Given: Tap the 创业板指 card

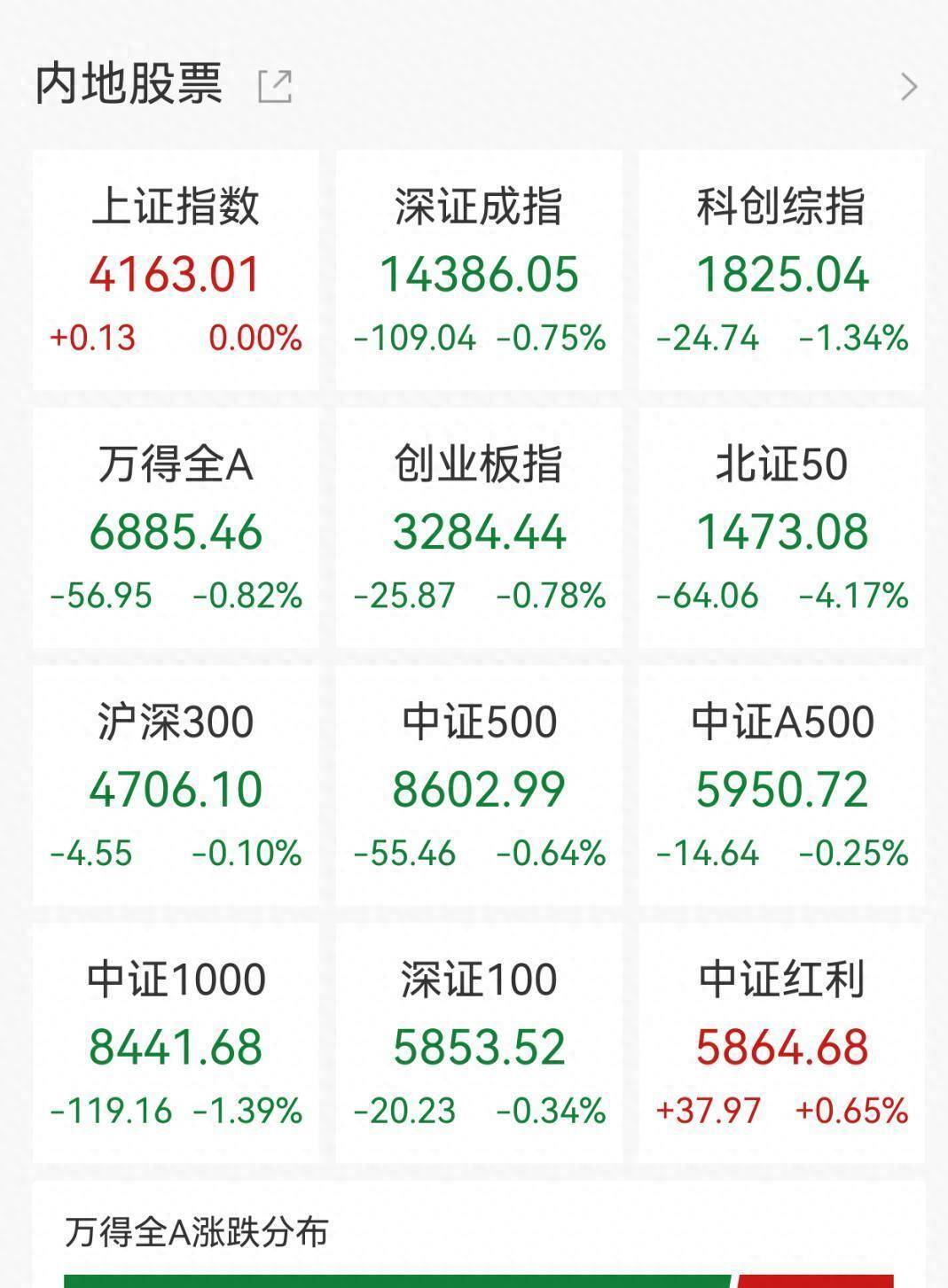Looking at the screenshot, I should (x=478, y=523).
